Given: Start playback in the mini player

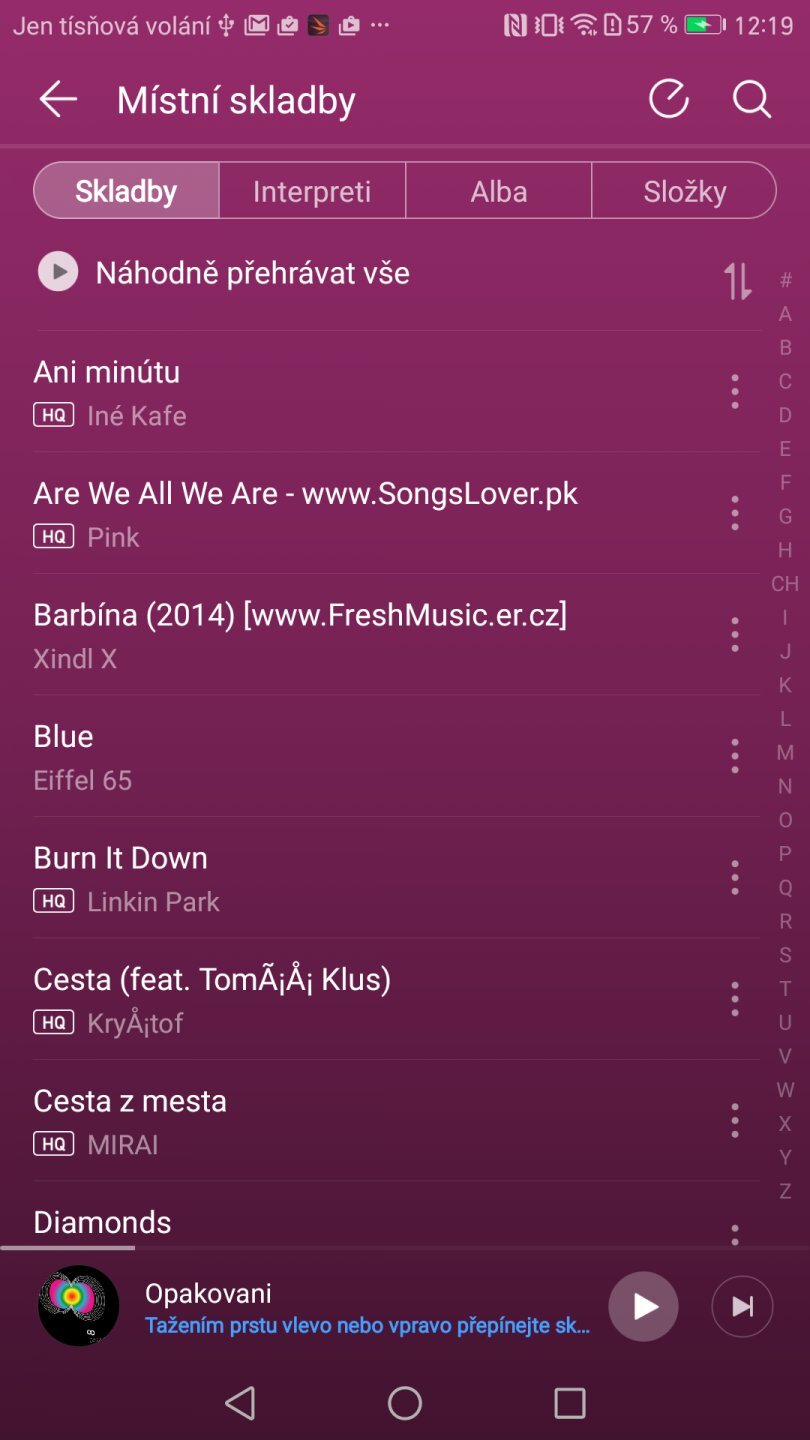Looking at the screenshot, I should [643, 1306].
